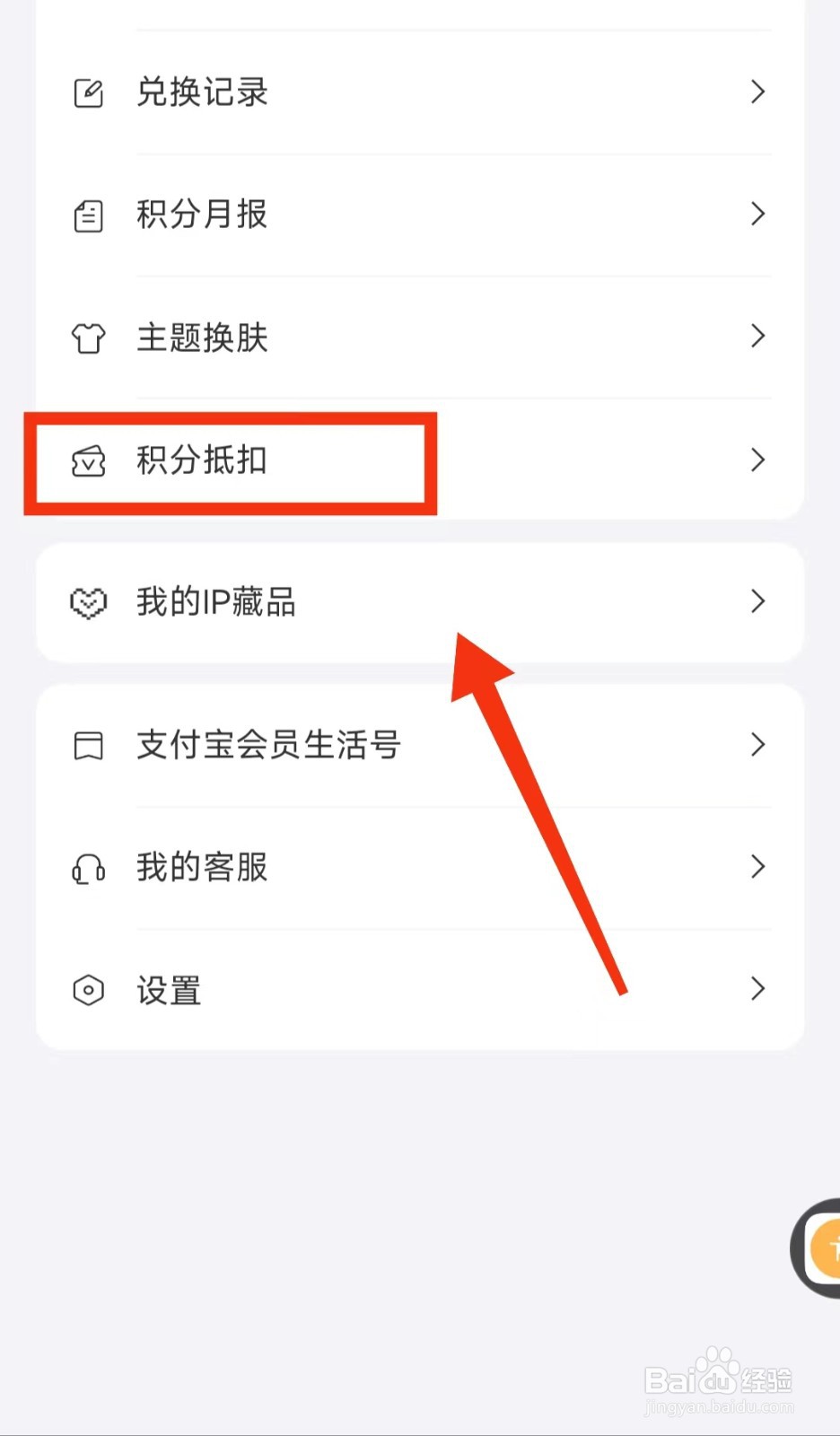Click the Baidu 经验 watermark logo
The image size is (840, 1436).
click(716, 1379)
